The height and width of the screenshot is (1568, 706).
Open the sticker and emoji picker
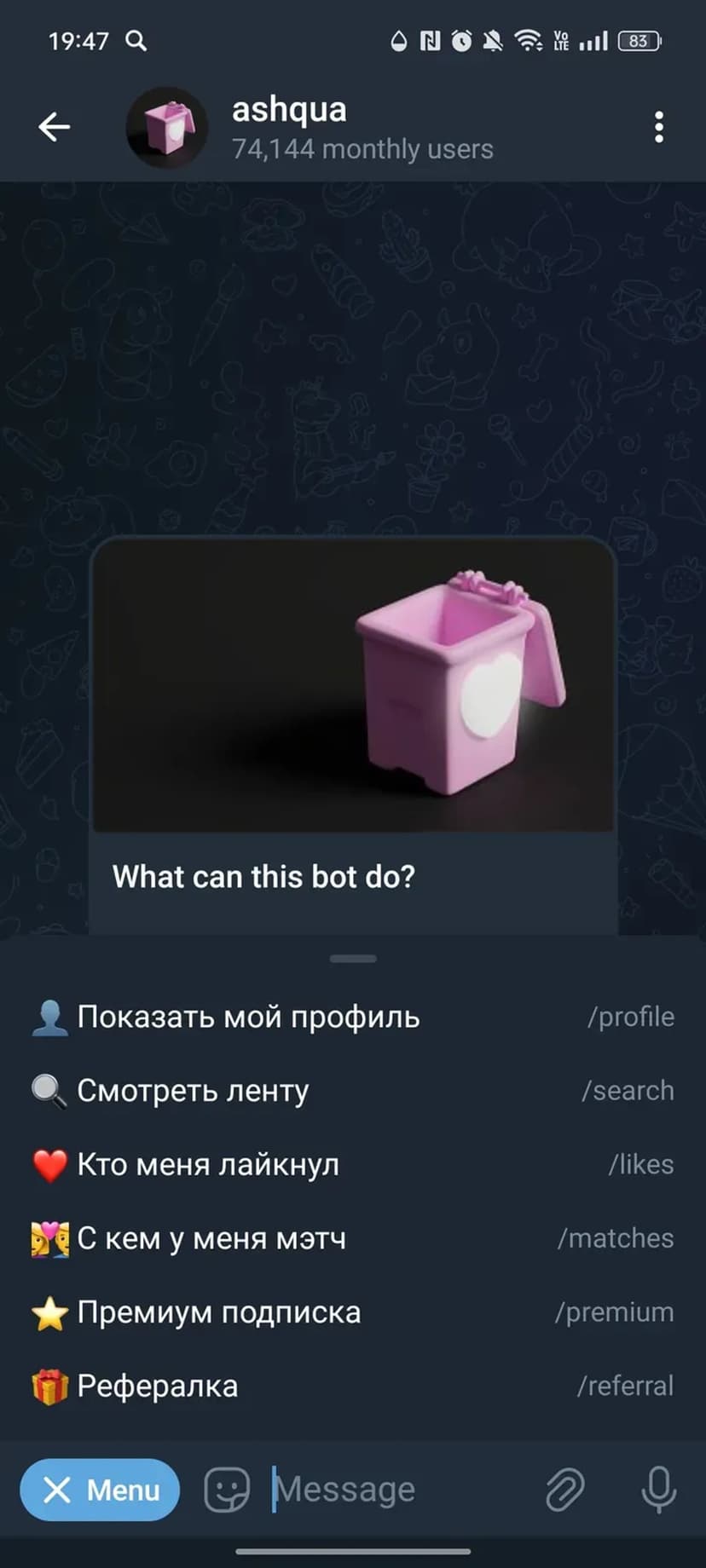click(227, 1490)
